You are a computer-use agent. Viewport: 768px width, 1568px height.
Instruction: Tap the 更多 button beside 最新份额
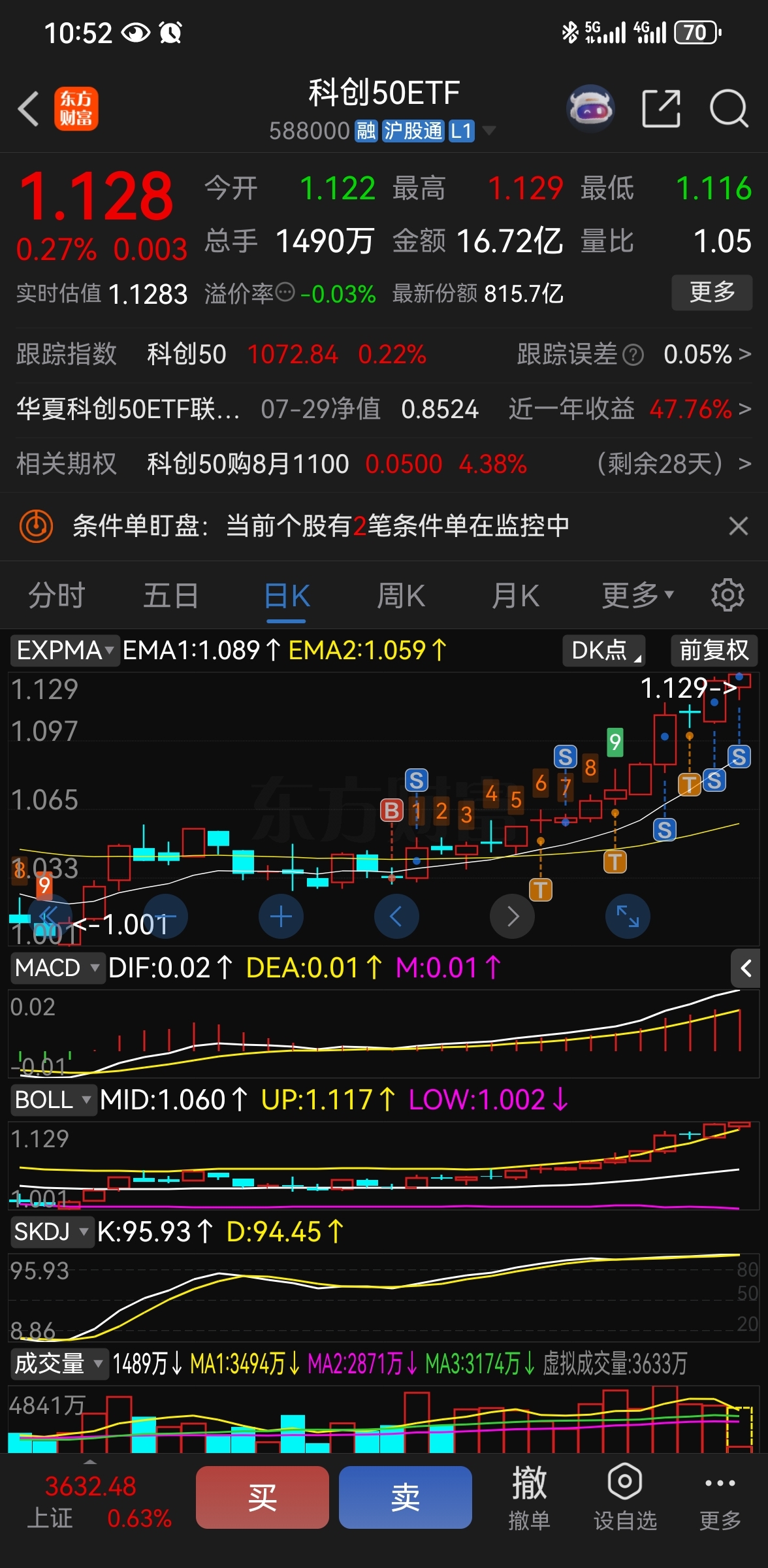[x=712, y=293]
